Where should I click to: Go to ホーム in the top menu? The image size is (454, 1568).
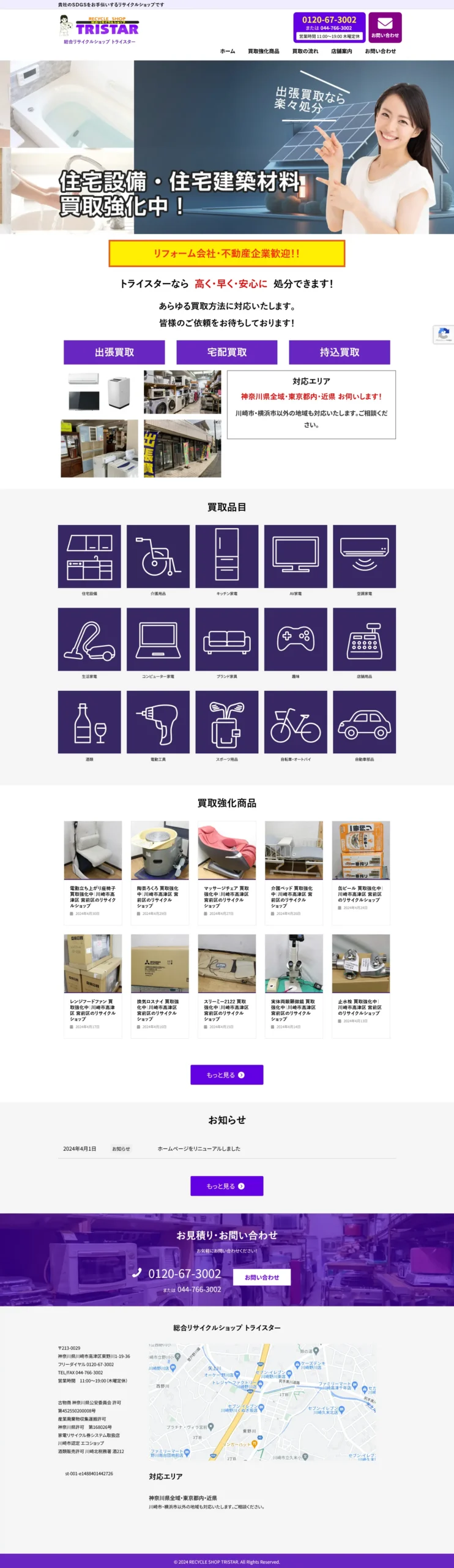point(228,51)
